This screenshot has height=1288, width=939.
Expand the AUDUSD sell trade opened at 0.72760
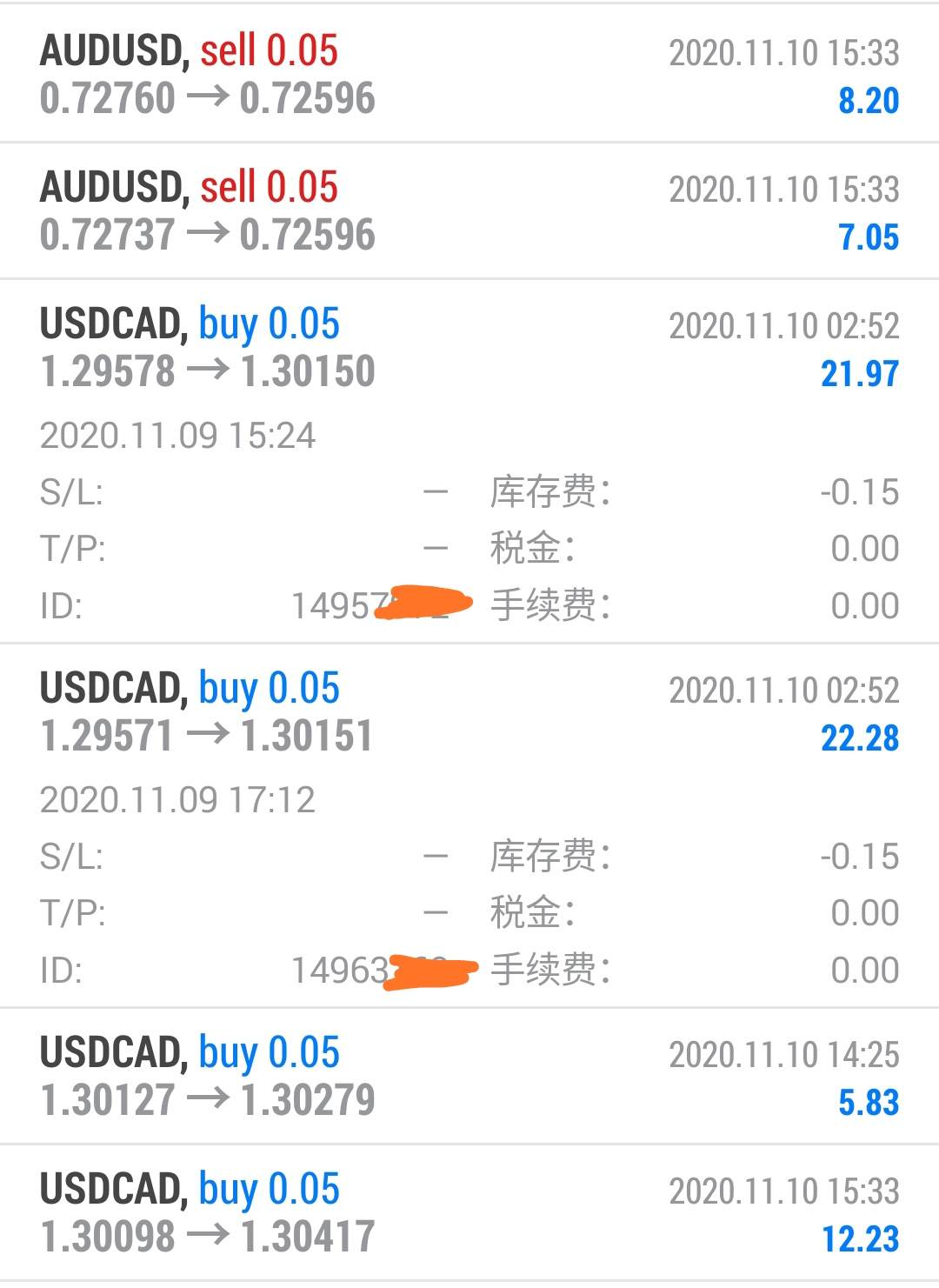469,75
